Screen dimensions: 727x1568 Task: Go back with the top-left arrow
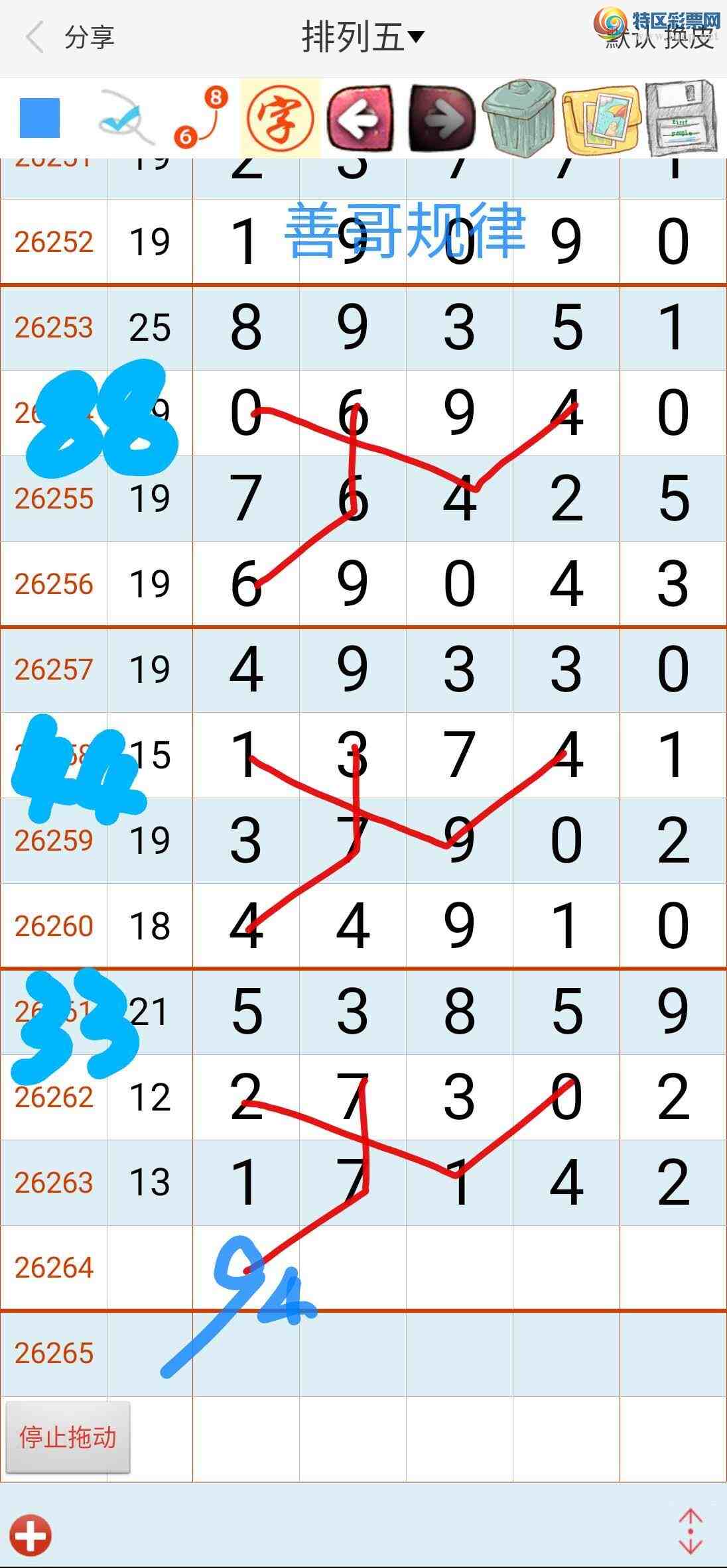(x=34, y=37)
